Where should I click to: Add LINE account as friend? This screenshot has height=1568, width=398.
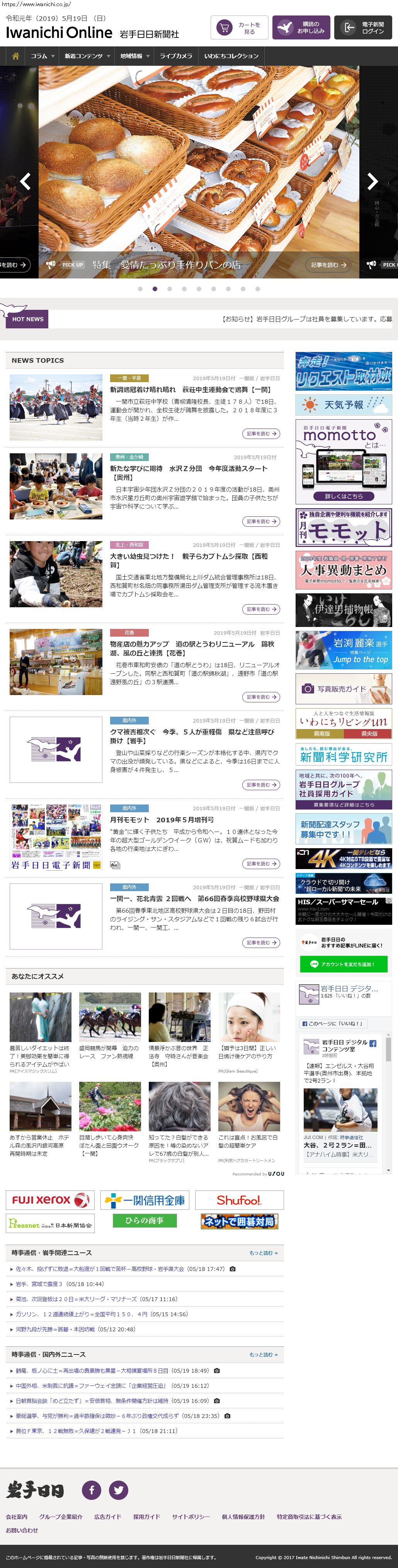[343, 964]
